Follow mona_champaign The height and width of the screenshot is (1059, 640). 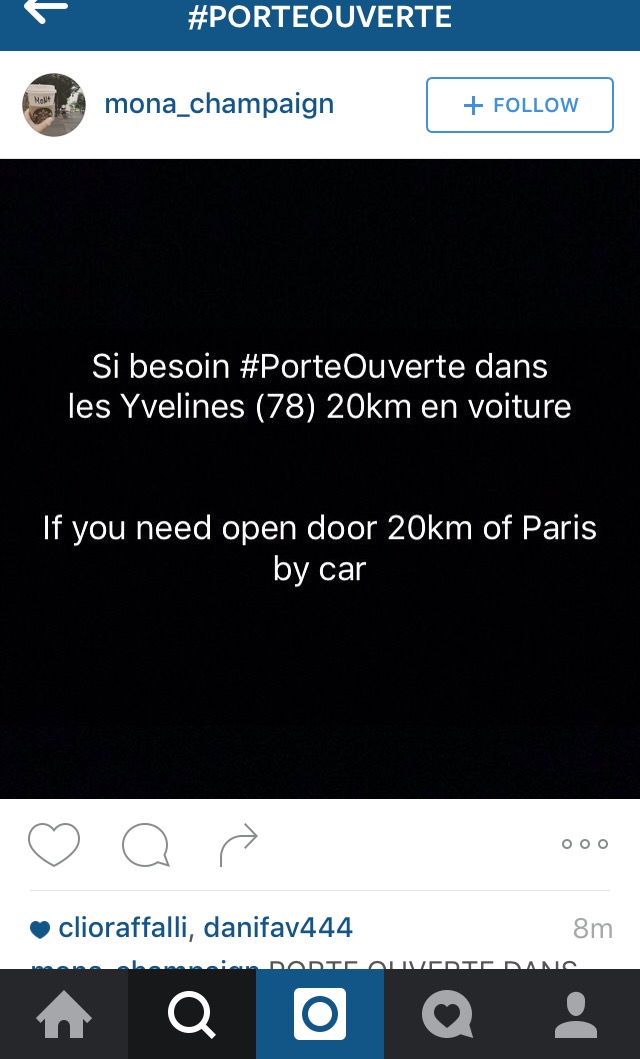(519, 105)
